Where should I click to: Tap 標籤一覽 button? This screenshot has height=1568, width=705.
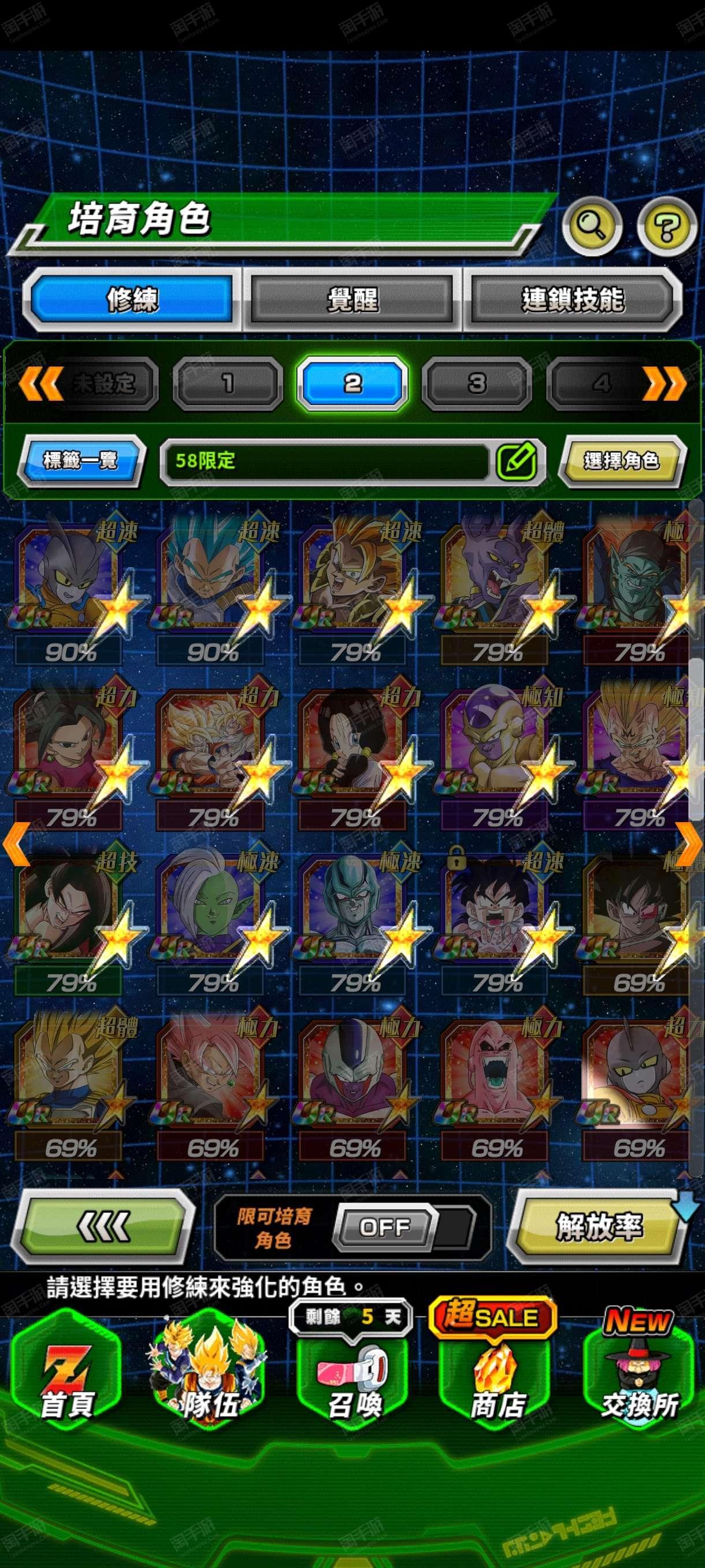click(x=80, y=460)
